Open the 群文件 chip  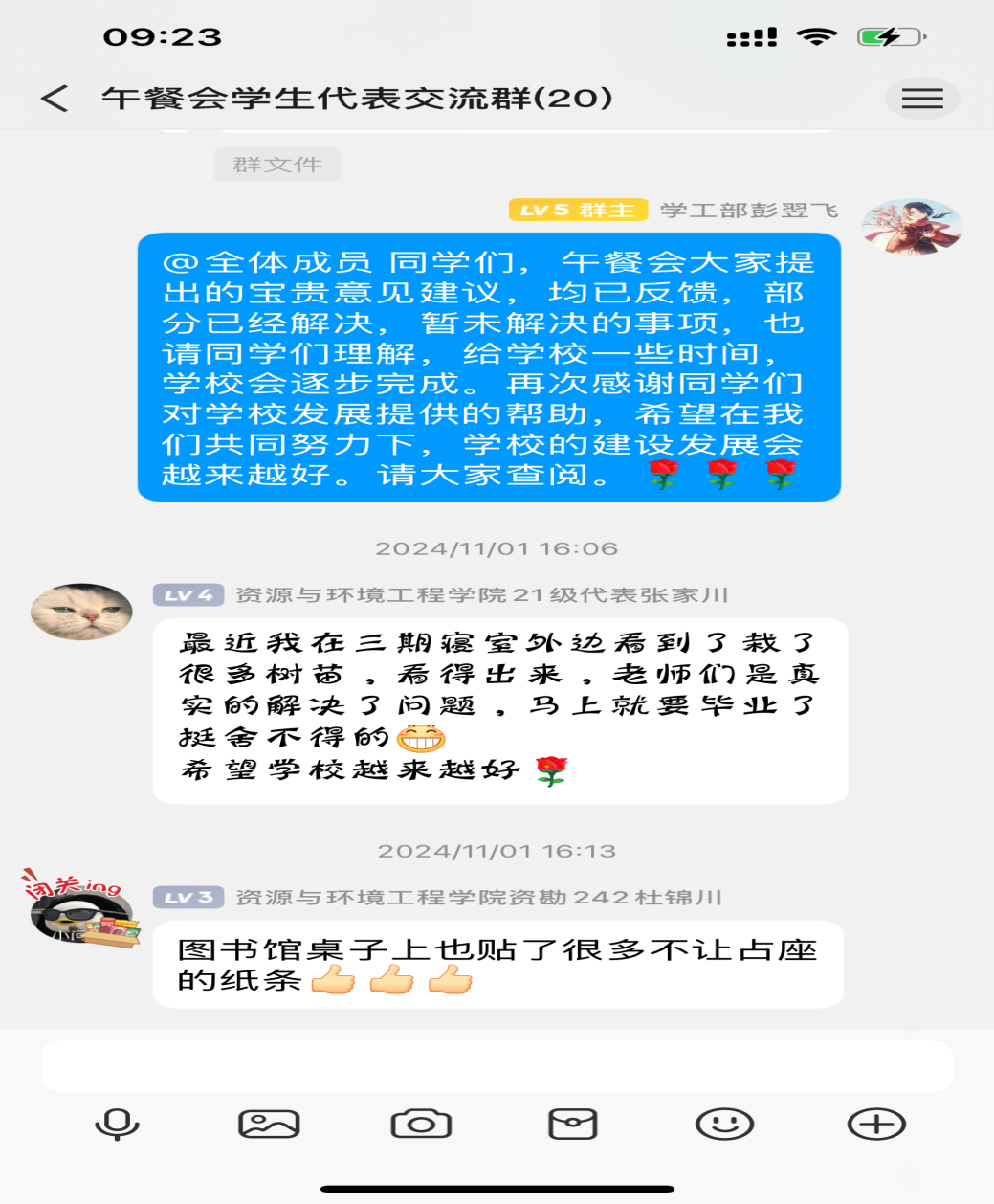[x=277, y=165]
